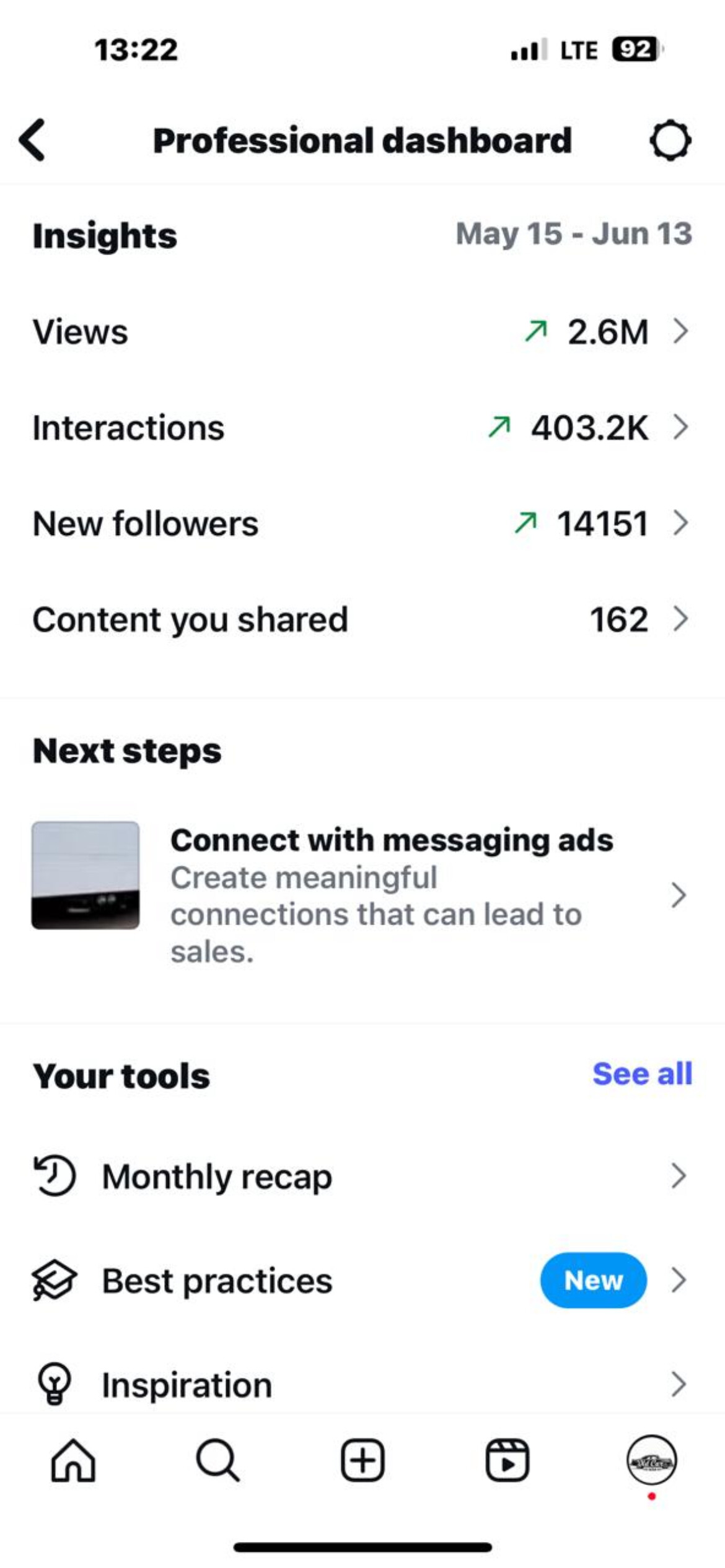Open Views insights
The height and width of the screenshot is (1568, 725).
[x=362, y=331]
